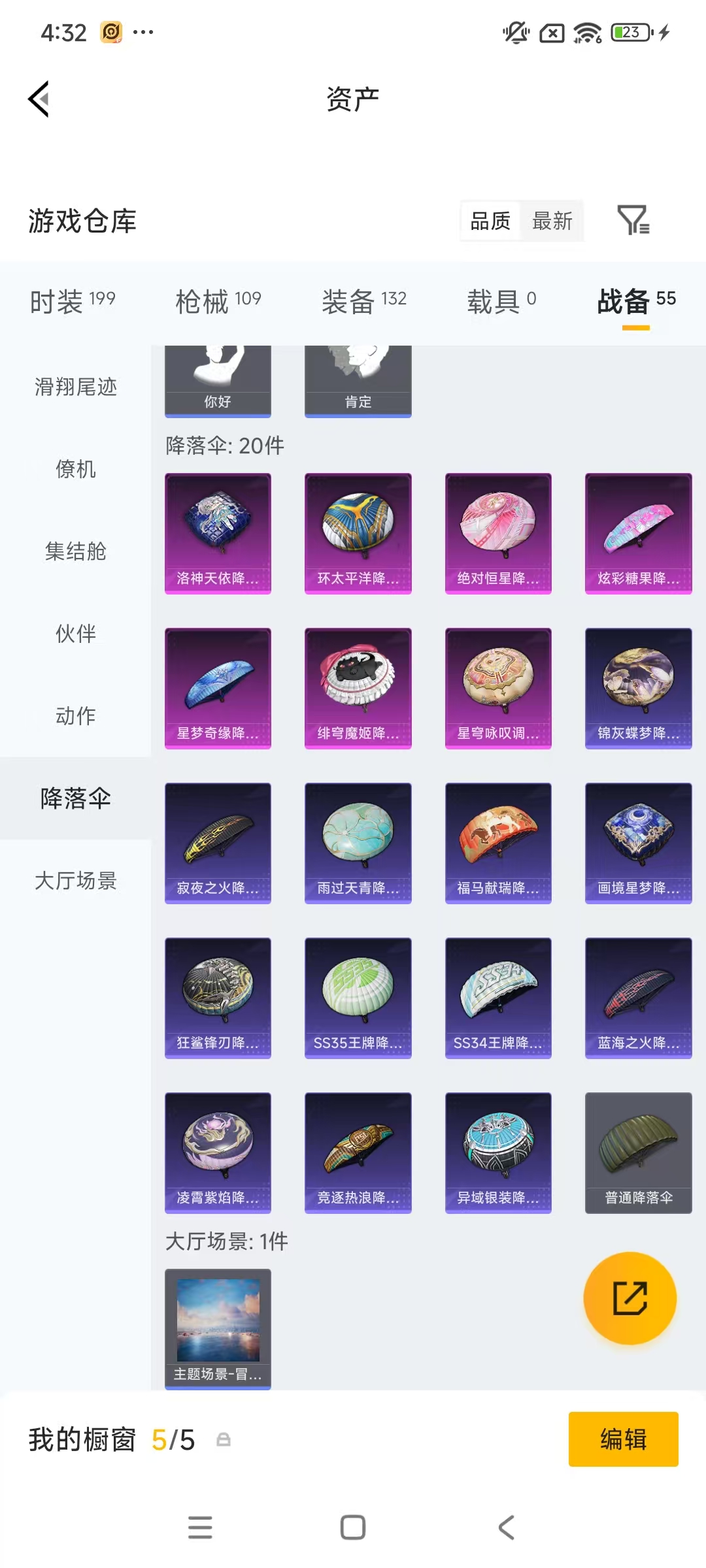Select the 普通降落伞 parachute item
Image resolution: width=706 pixels, height=1568 pixels.
click(x=638, y=1152)
